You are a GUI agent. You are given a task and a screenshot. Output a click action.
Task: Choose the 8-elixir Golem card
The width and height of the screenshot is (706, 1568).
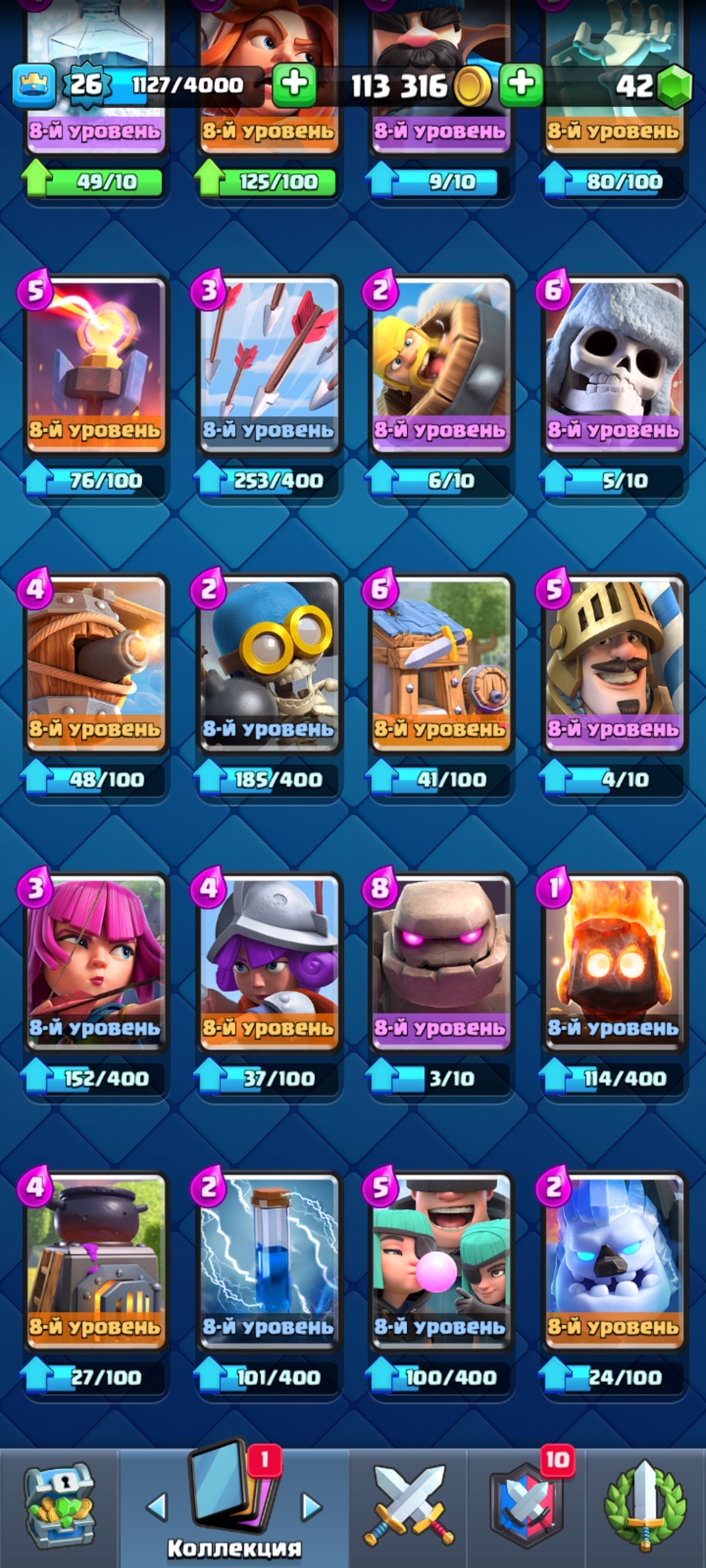click(x=441, y=960)
